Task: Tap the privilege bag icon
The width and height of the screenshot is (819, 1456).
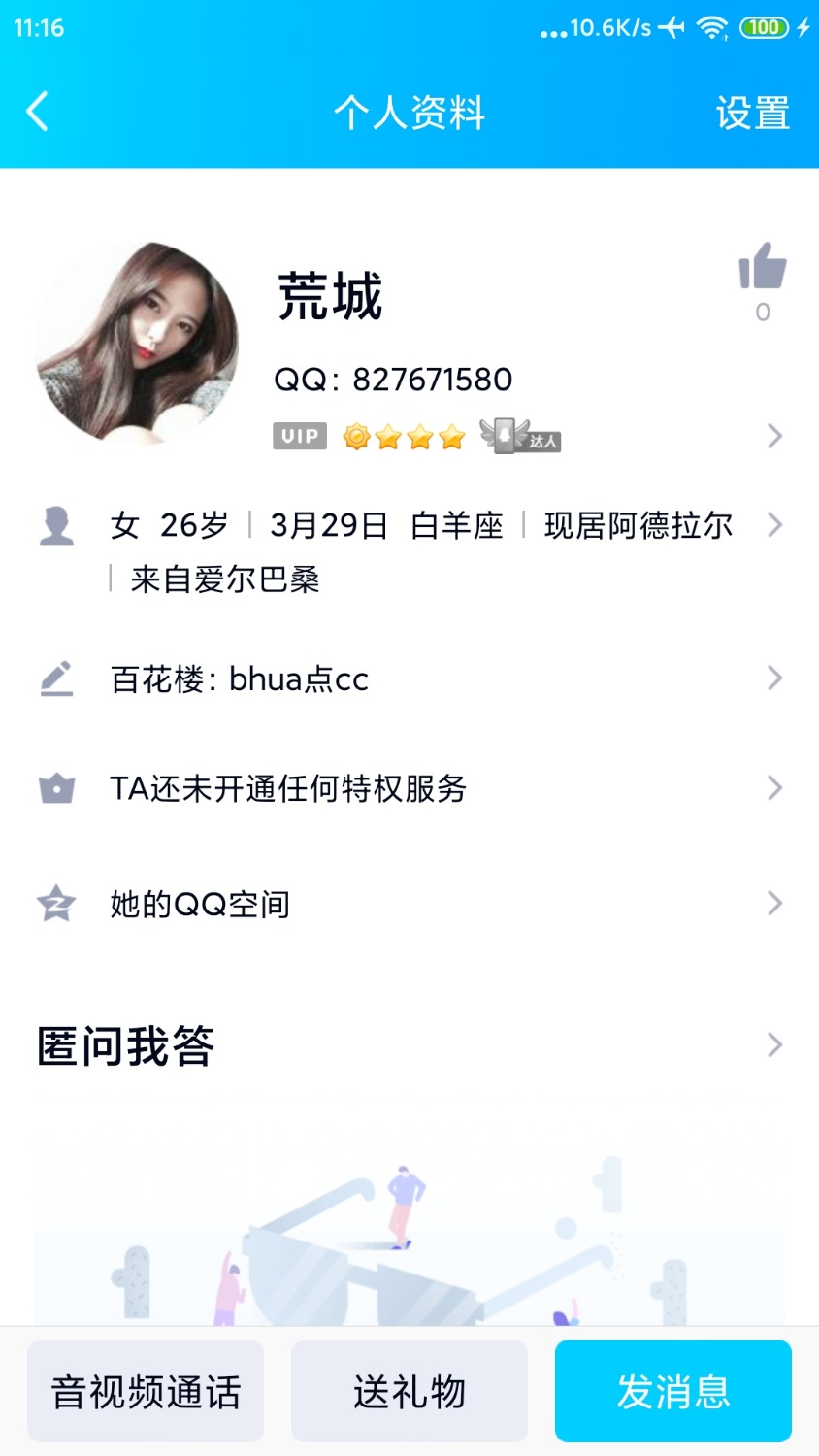Action: click(x=55, y=788)
